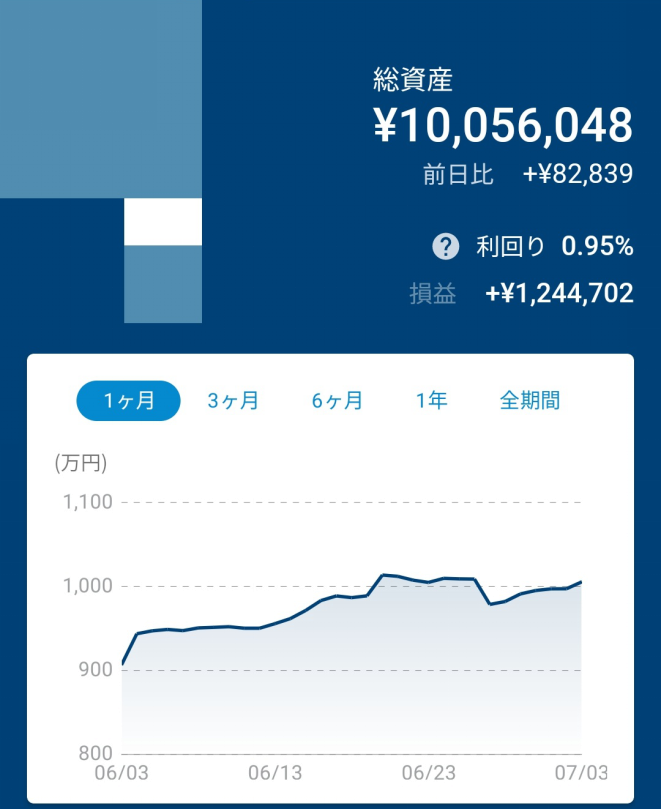
Task: View the 全期間 asset chart
Action: (530, 401)
